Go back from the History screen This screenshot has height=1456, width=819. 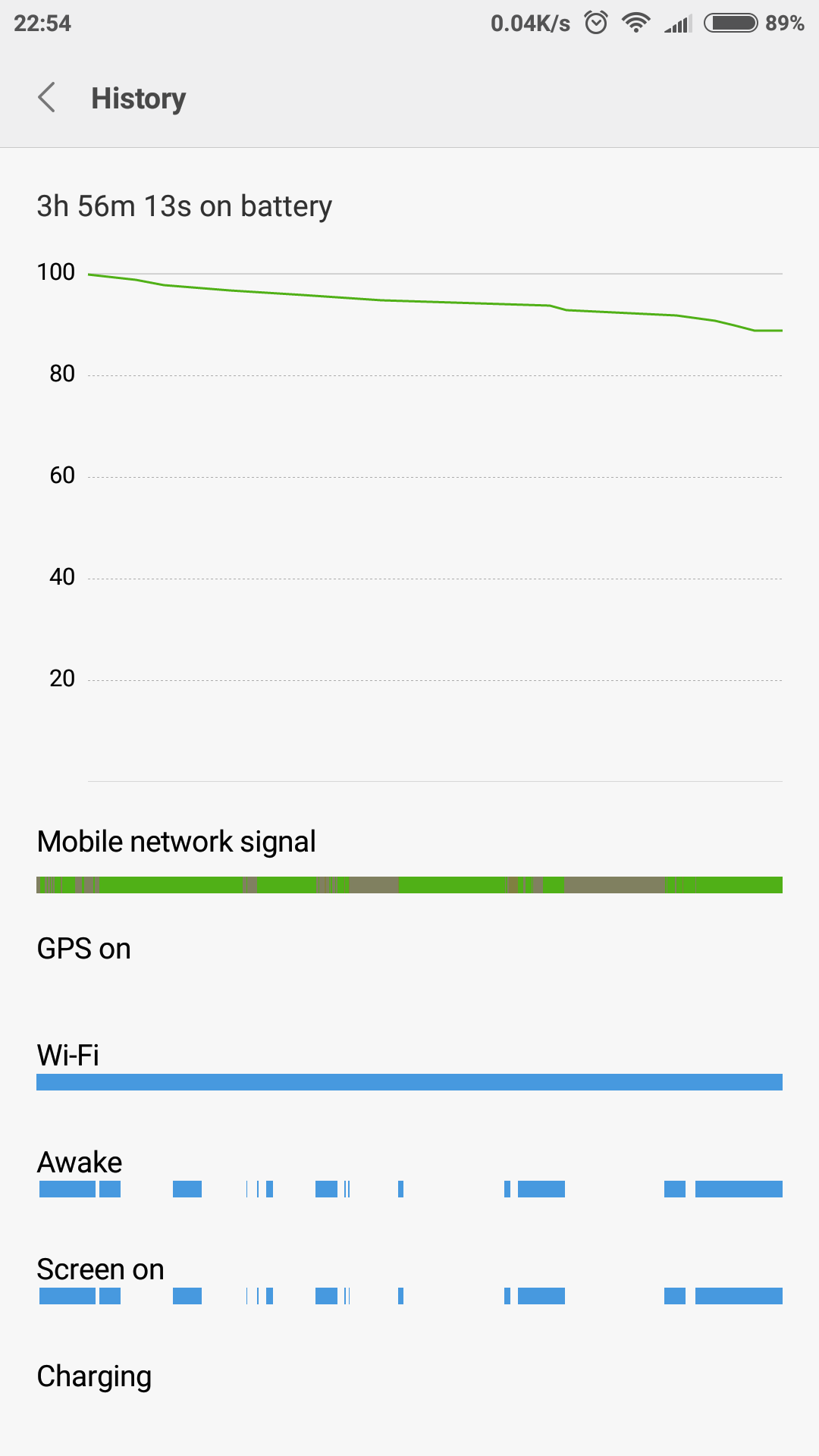tap(47, 98)
